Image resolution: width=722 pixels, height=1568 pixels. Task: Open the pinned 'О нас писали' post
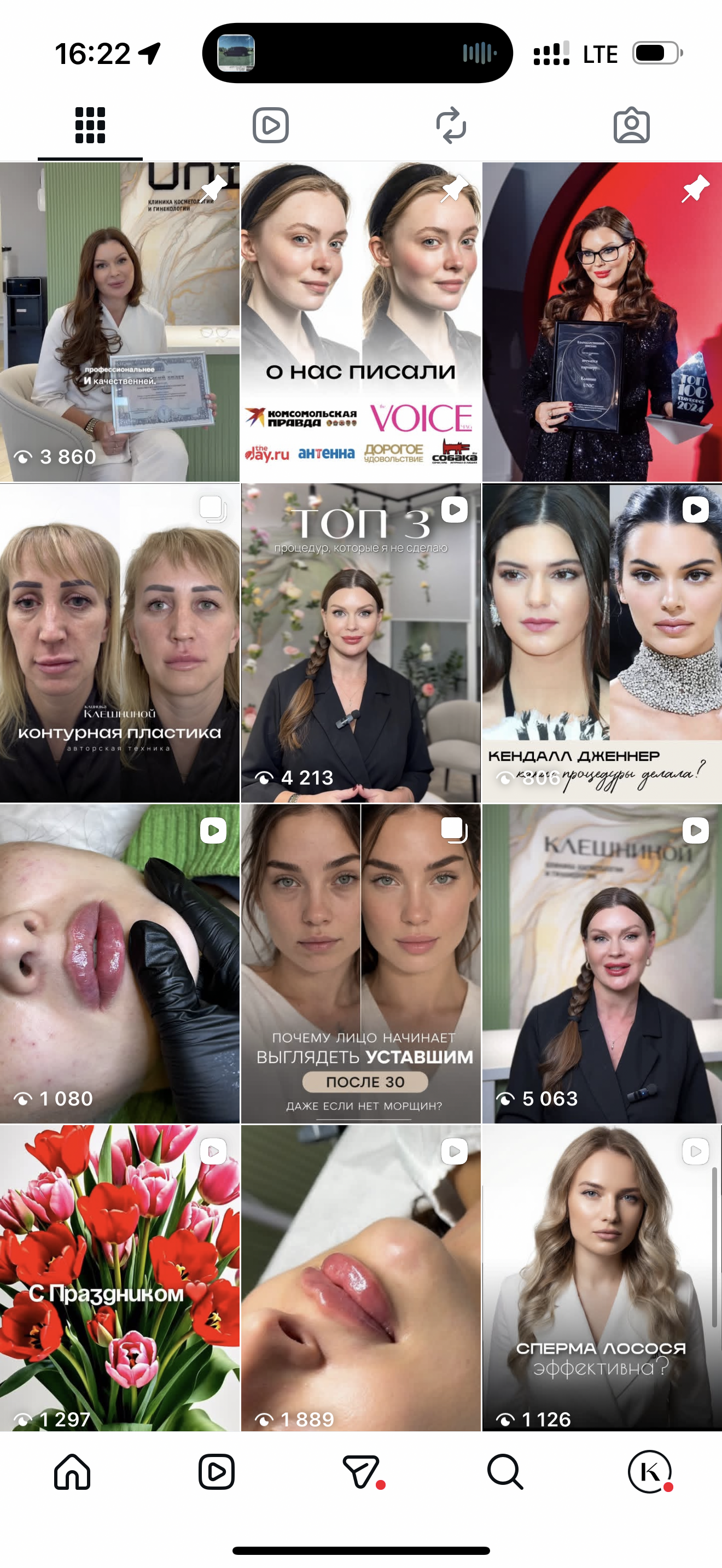pos(360,322)
